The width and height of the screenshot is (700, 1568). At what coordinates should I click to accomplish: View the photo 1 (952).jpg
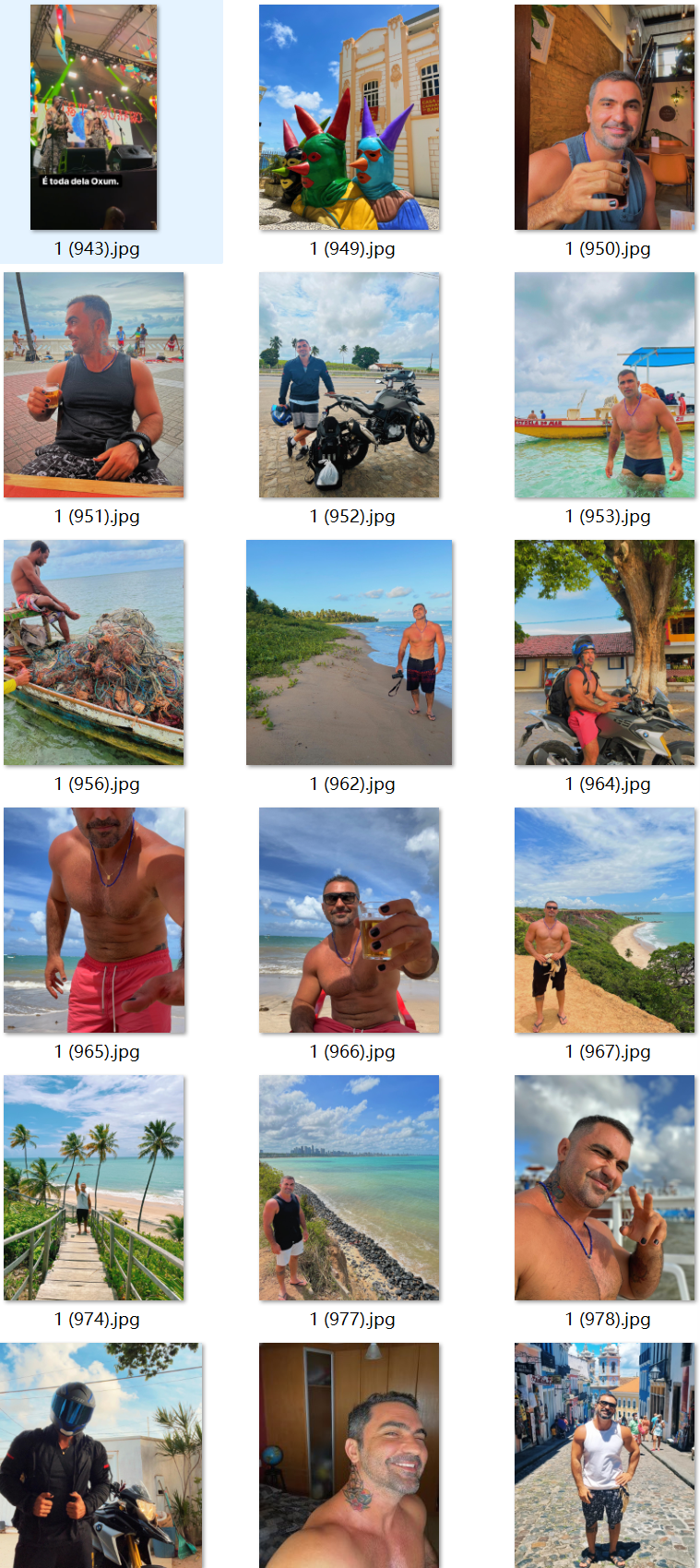tap(350, 385)
